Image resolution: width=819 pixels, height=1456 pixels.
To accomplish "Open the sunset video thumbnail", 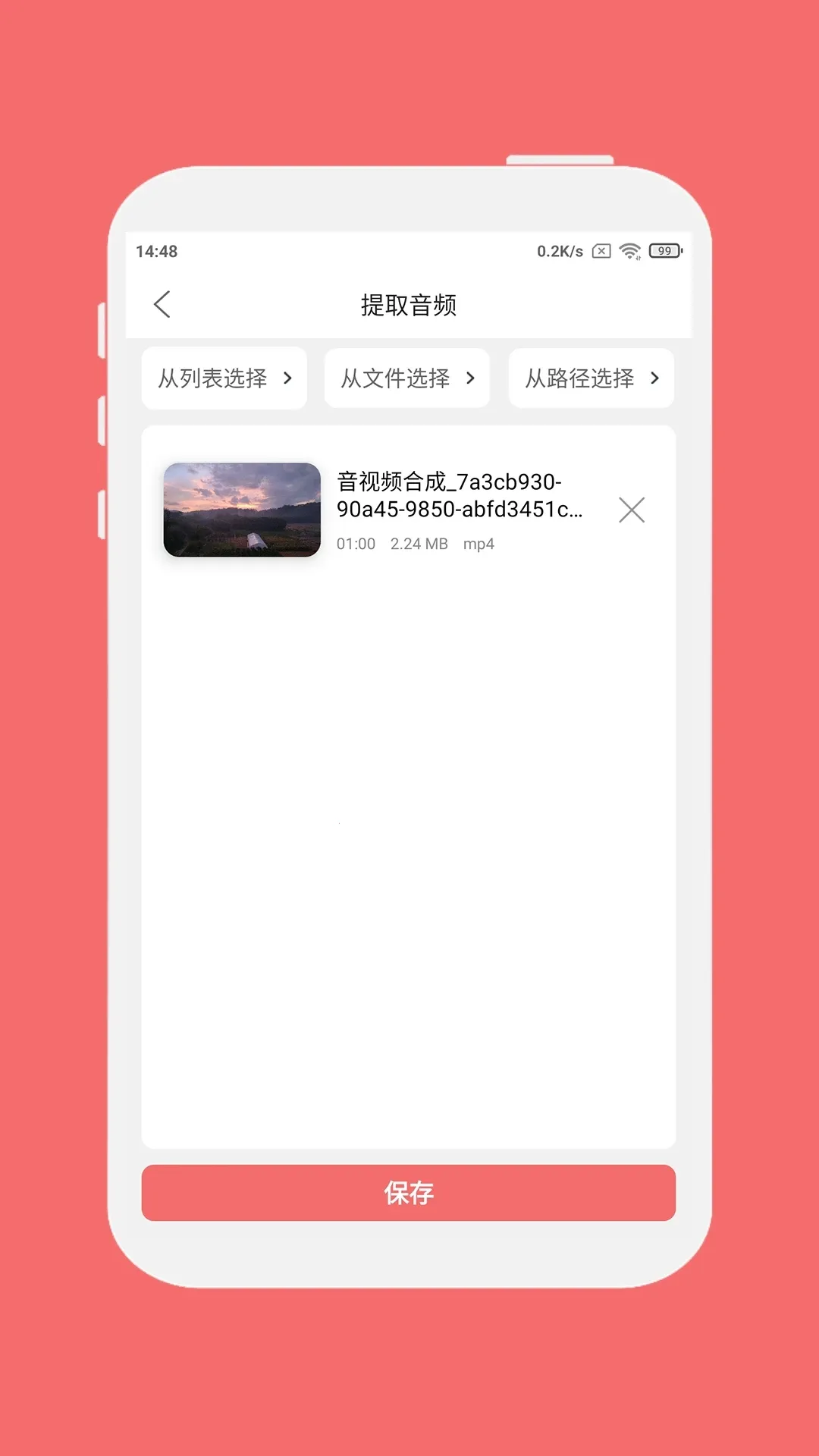I will 241,509.
